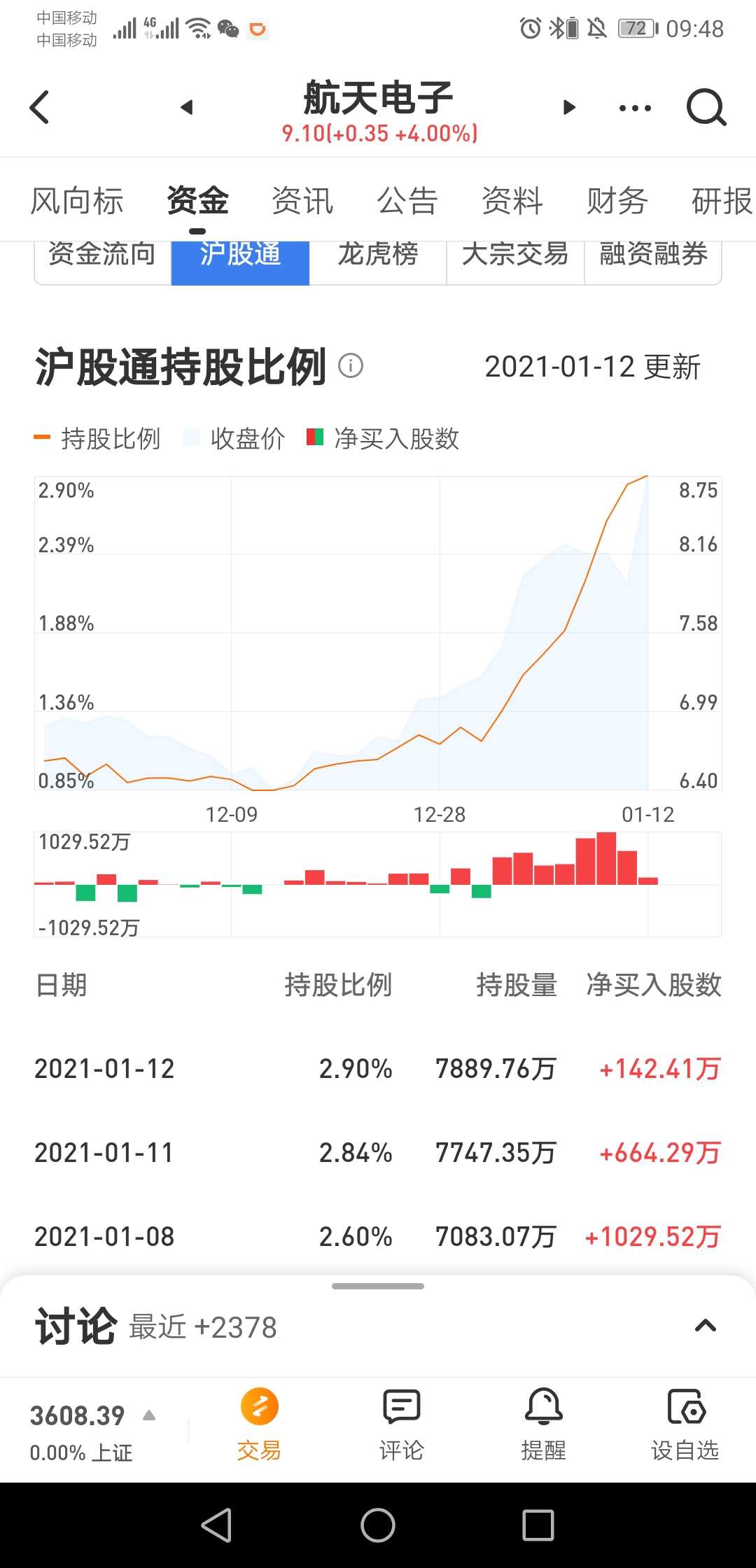
Task: Tap the info icon beside 沪股通持股比例
Action: [x=351, y=365]
